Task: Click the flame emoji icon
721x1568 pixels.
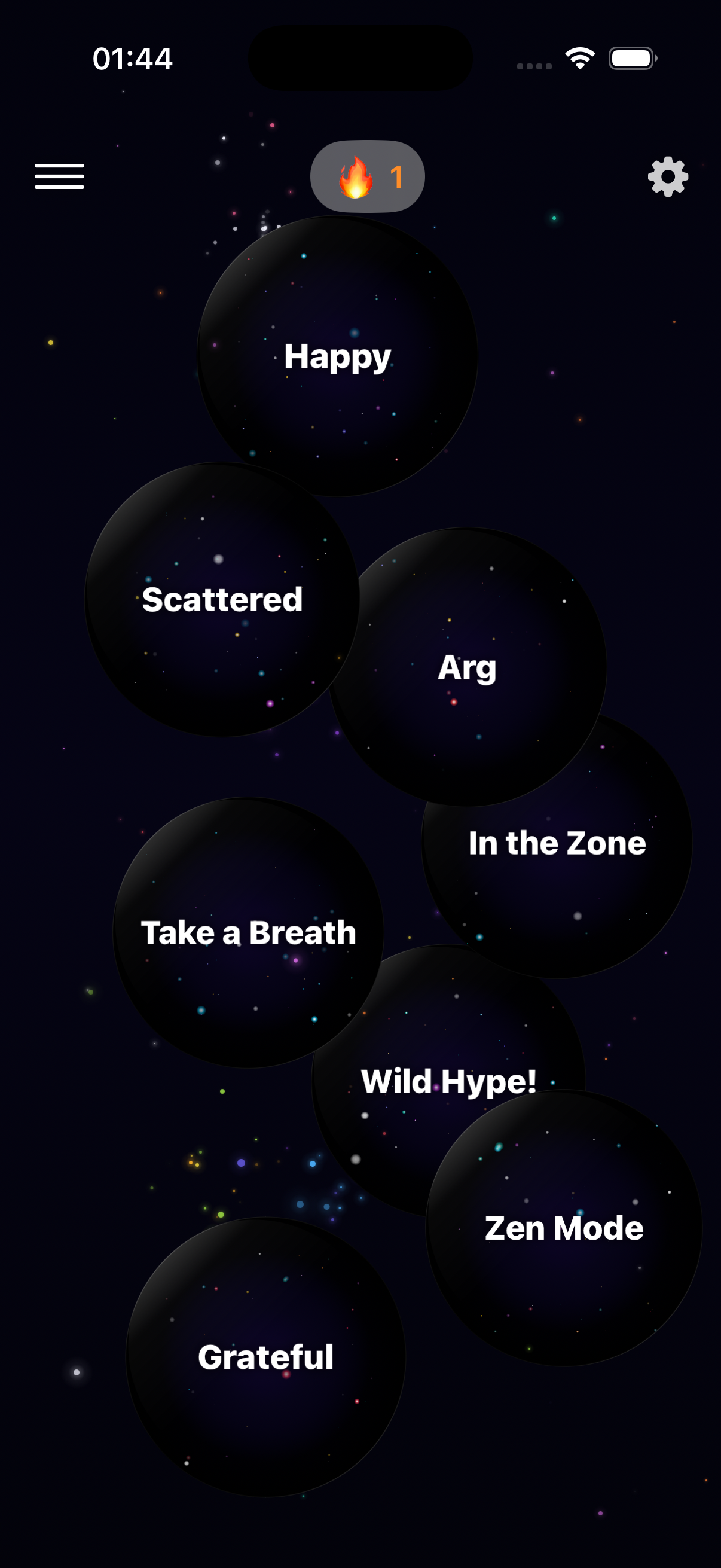Action: (x=356, y=176)
